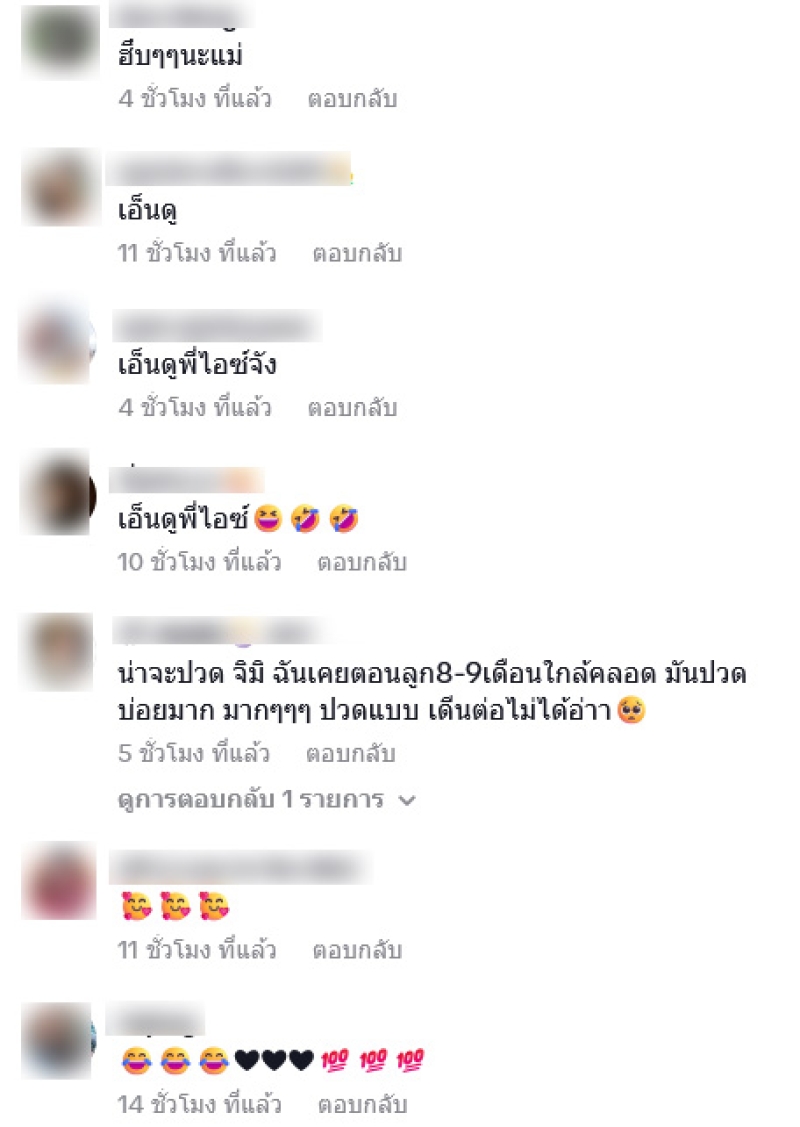
Task: Open avatar of the น่าจะปวด จิมิ commenter
Action: point(58,652)
